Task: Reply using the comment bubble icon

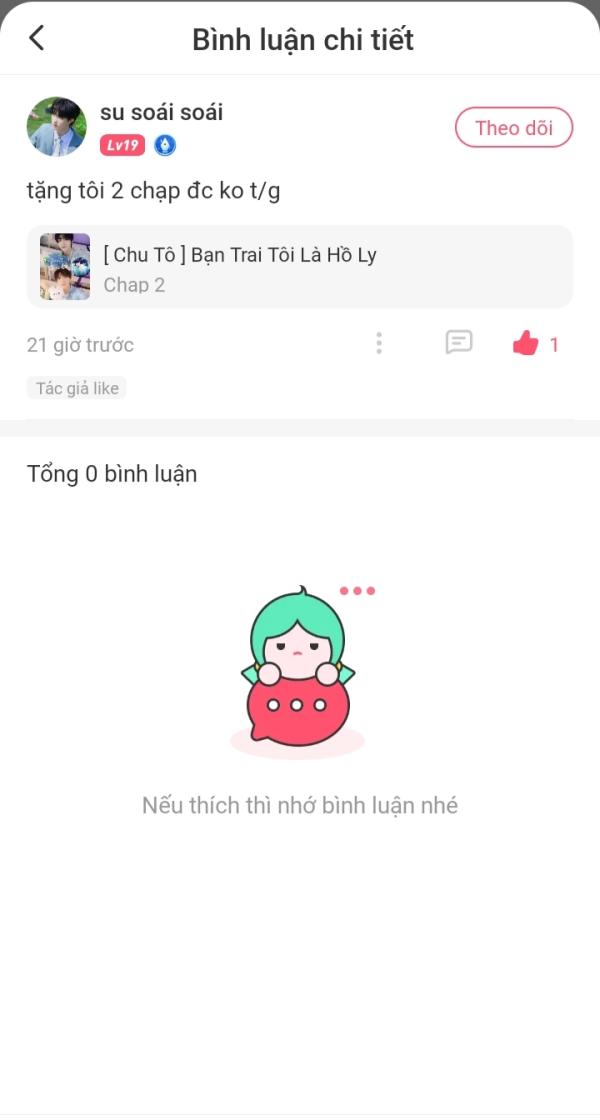Action: pyautogui.click(x=458, y=343)
